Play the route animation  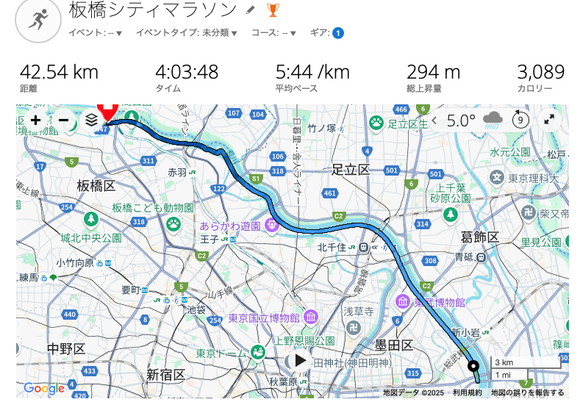point(300,360)
